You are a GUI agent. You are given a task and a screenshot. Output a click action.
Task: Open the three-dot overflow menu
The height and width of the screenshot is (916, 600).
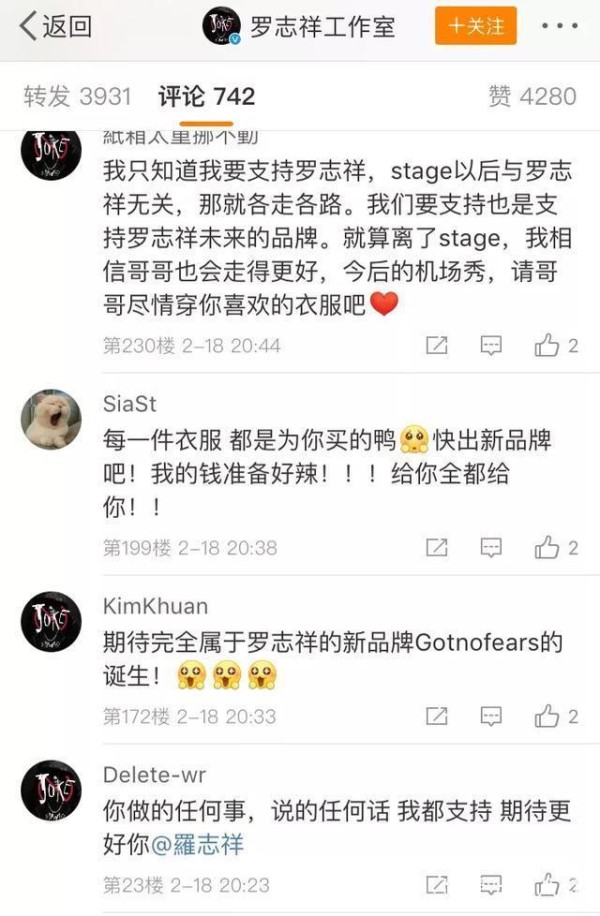coord(557,27)
